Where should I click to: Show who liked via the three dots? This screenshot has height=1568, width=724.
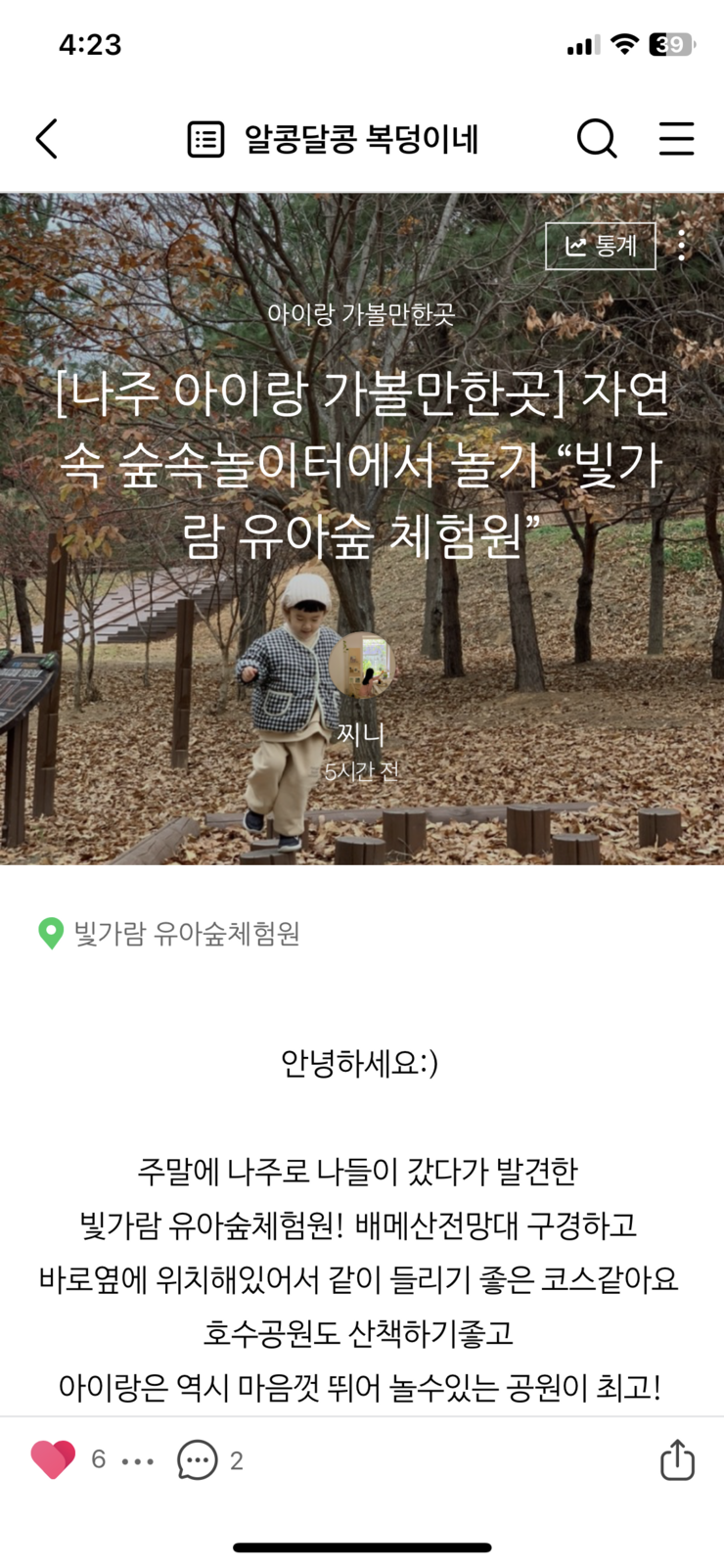click(138, 1461)
